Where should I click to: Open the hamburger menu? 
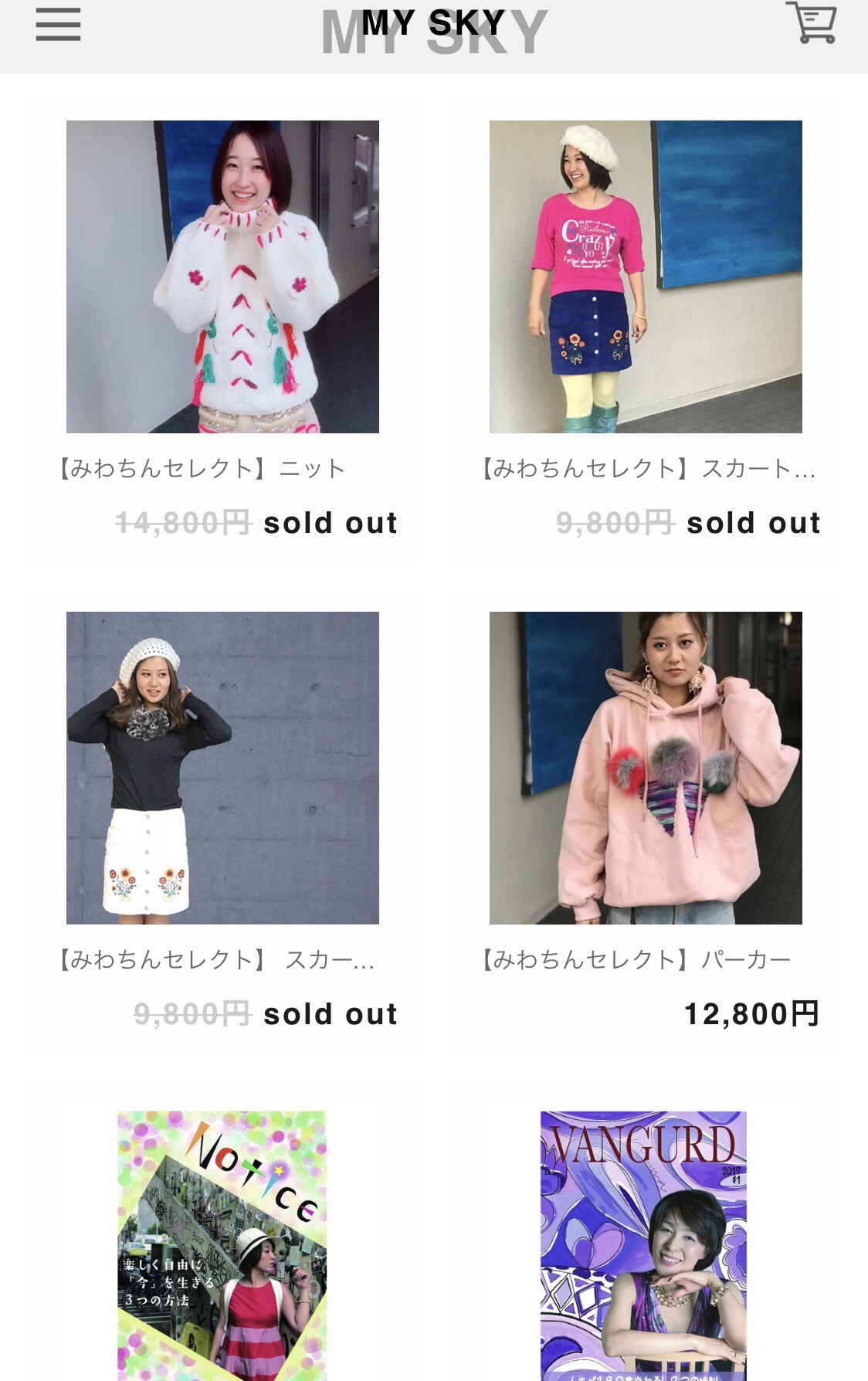(58, 25)
